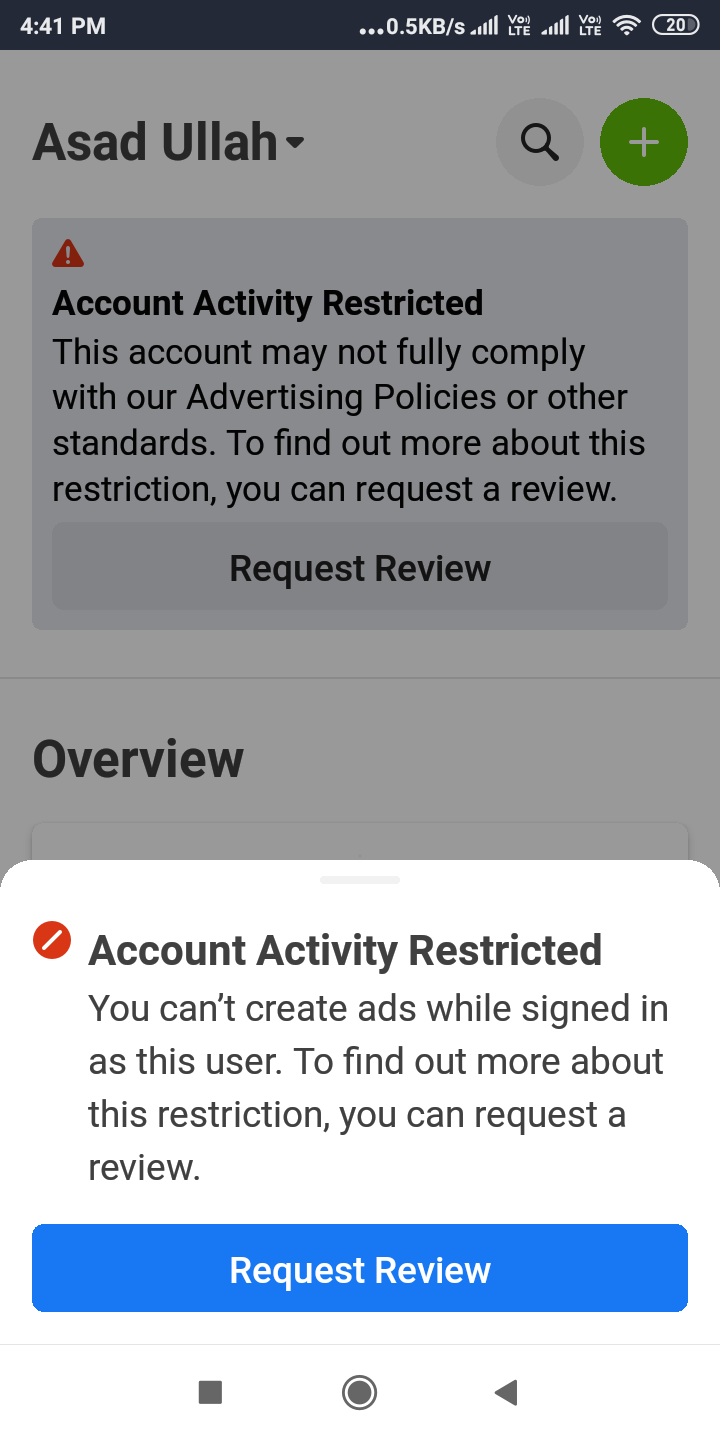Open the search magnifier icon
The image size is (720, 1440).
(540, 142)
